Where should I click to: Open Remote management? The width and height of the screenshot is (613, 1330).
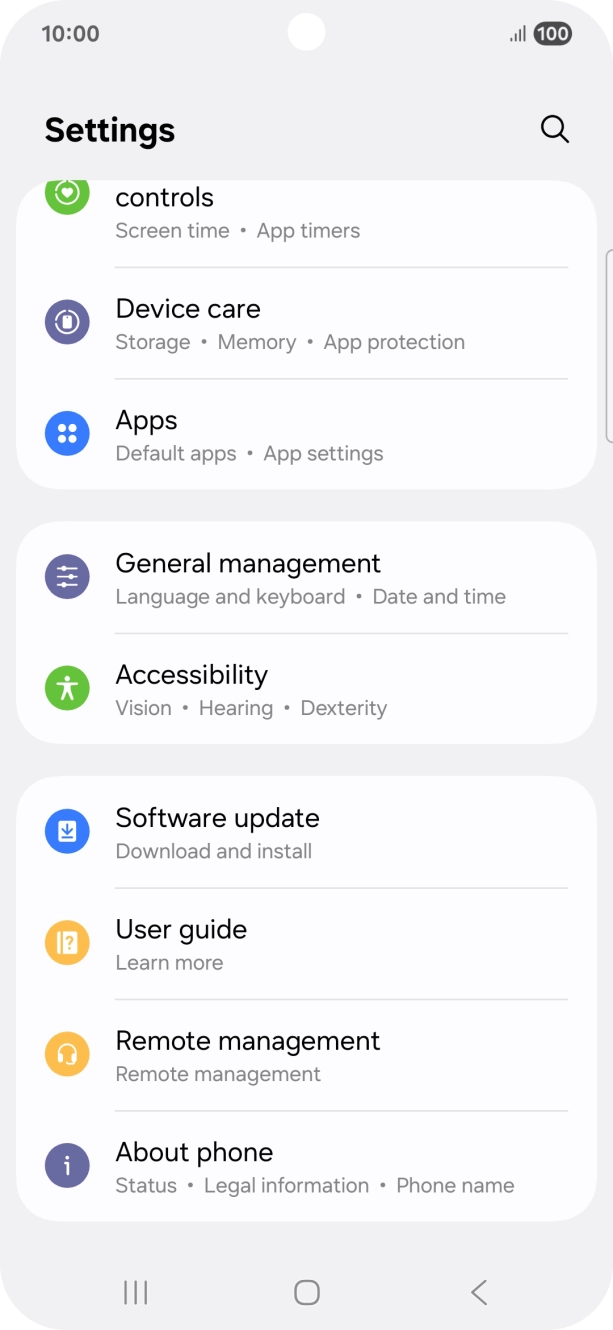(x=306, y=1056)
